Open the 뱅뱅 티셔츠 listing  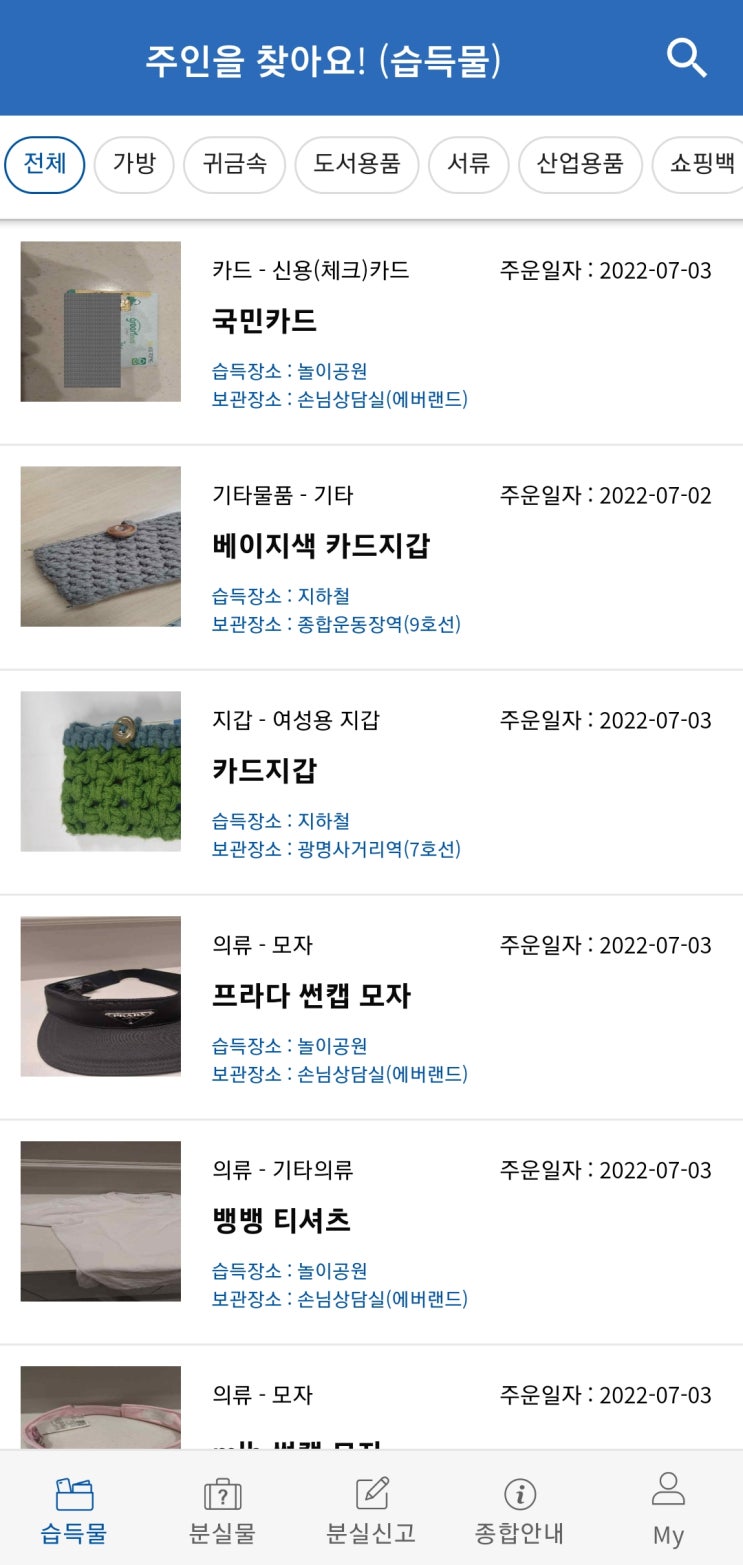click(x=281, y=1221)
